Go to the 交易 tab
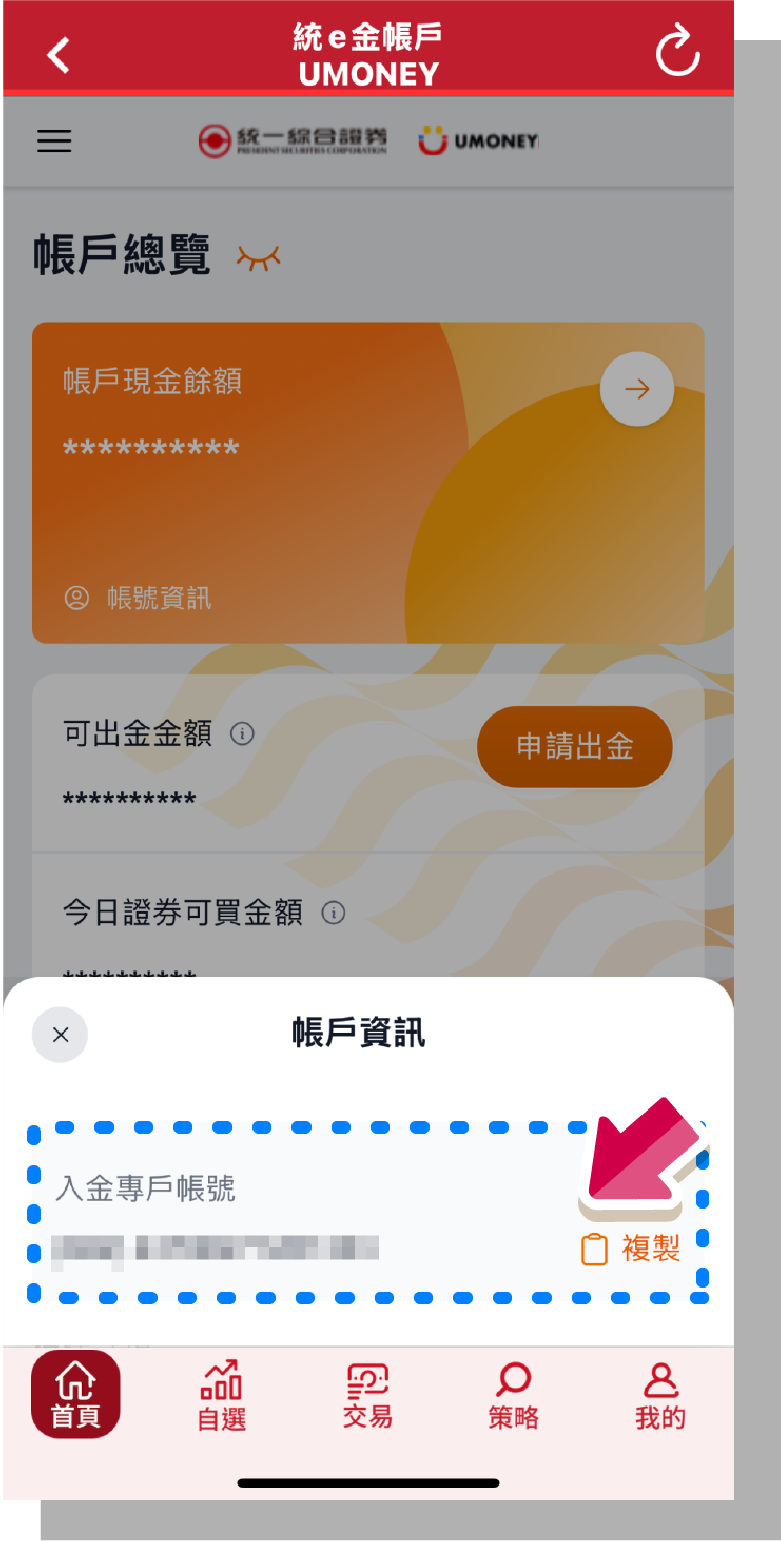Screen dimensions: 781x1541 coord(367,1397)
